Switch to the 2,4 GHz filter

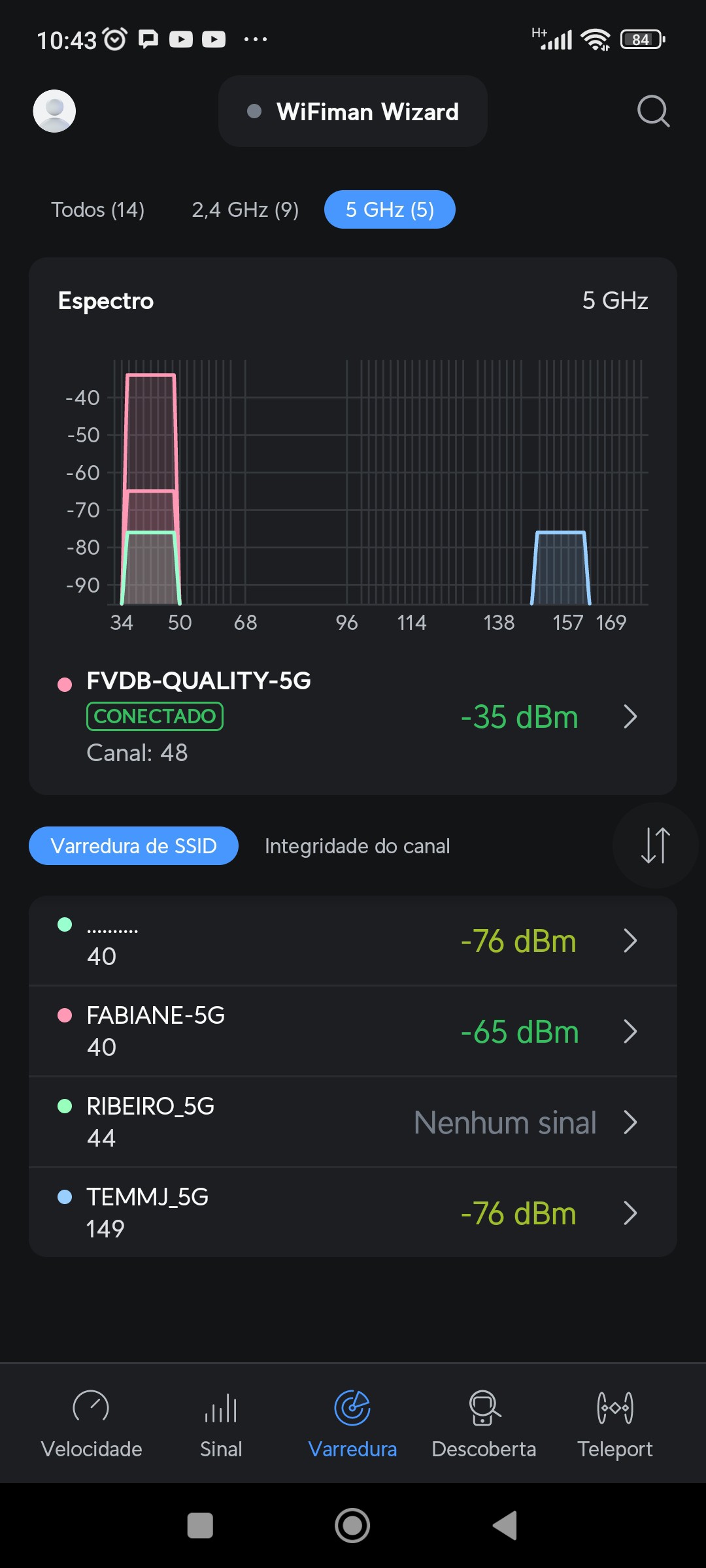pyautogui.click(x=245, y=210)
